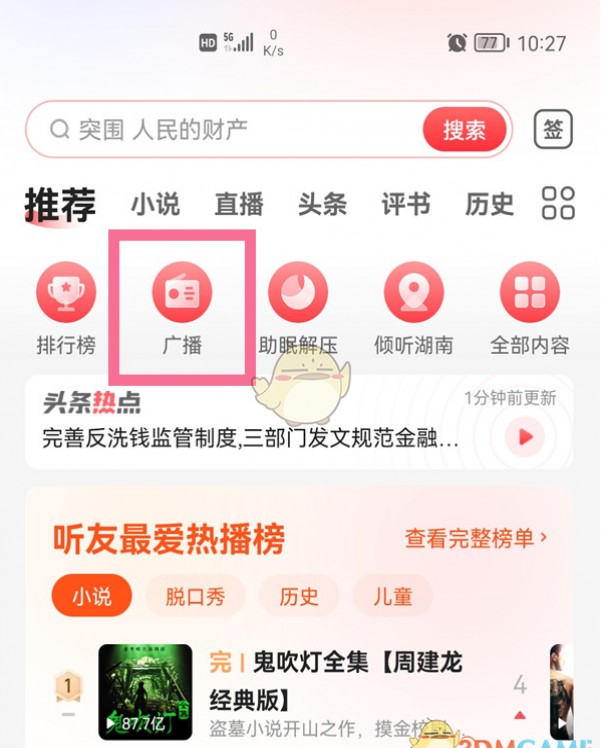Select the 评书 tab
This screenshot has height=748, width=602.
(x=405, y=205)
